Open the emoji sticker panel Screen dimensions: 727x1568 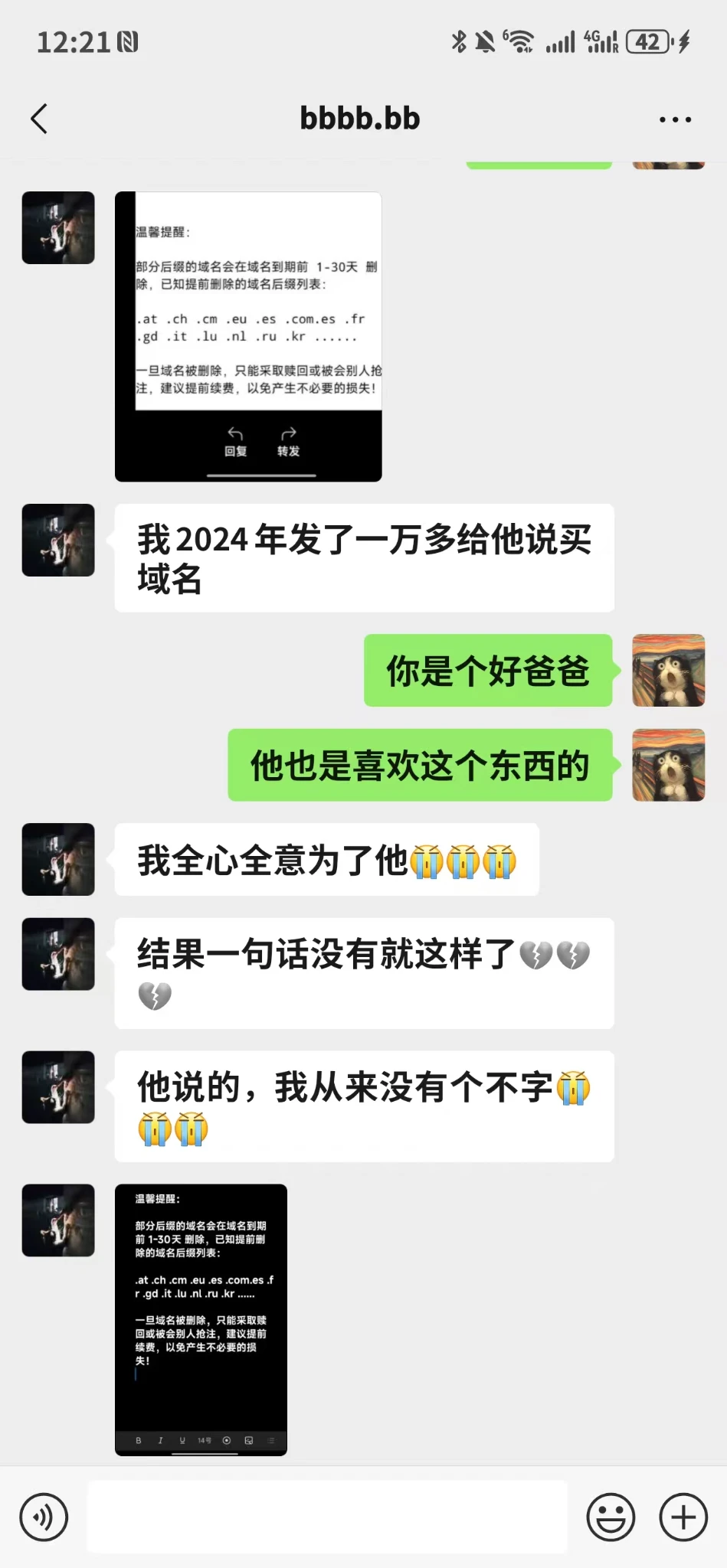[x=611, y=1517]
